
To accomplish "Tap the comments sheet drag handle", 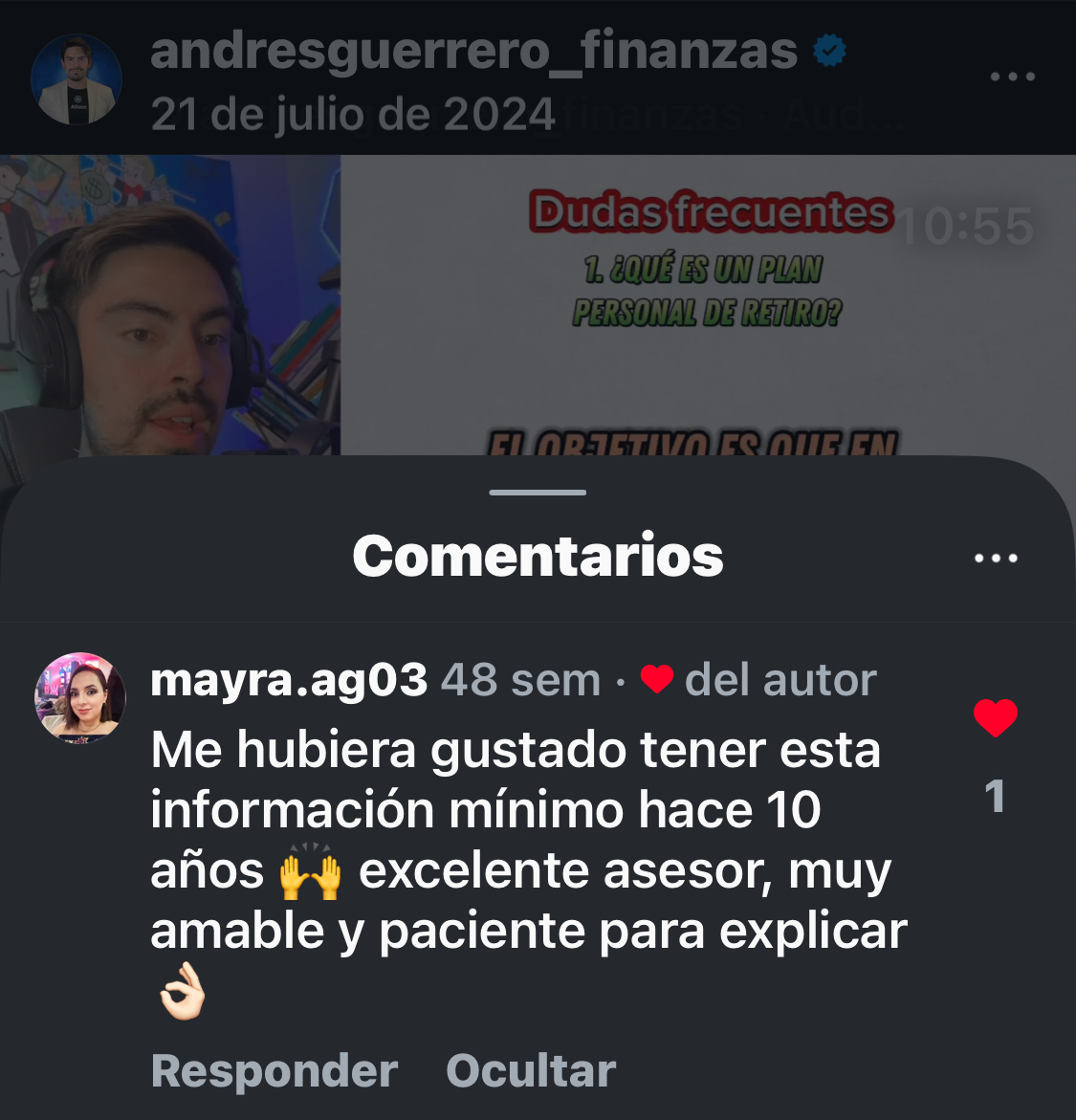I will [538, 493].
